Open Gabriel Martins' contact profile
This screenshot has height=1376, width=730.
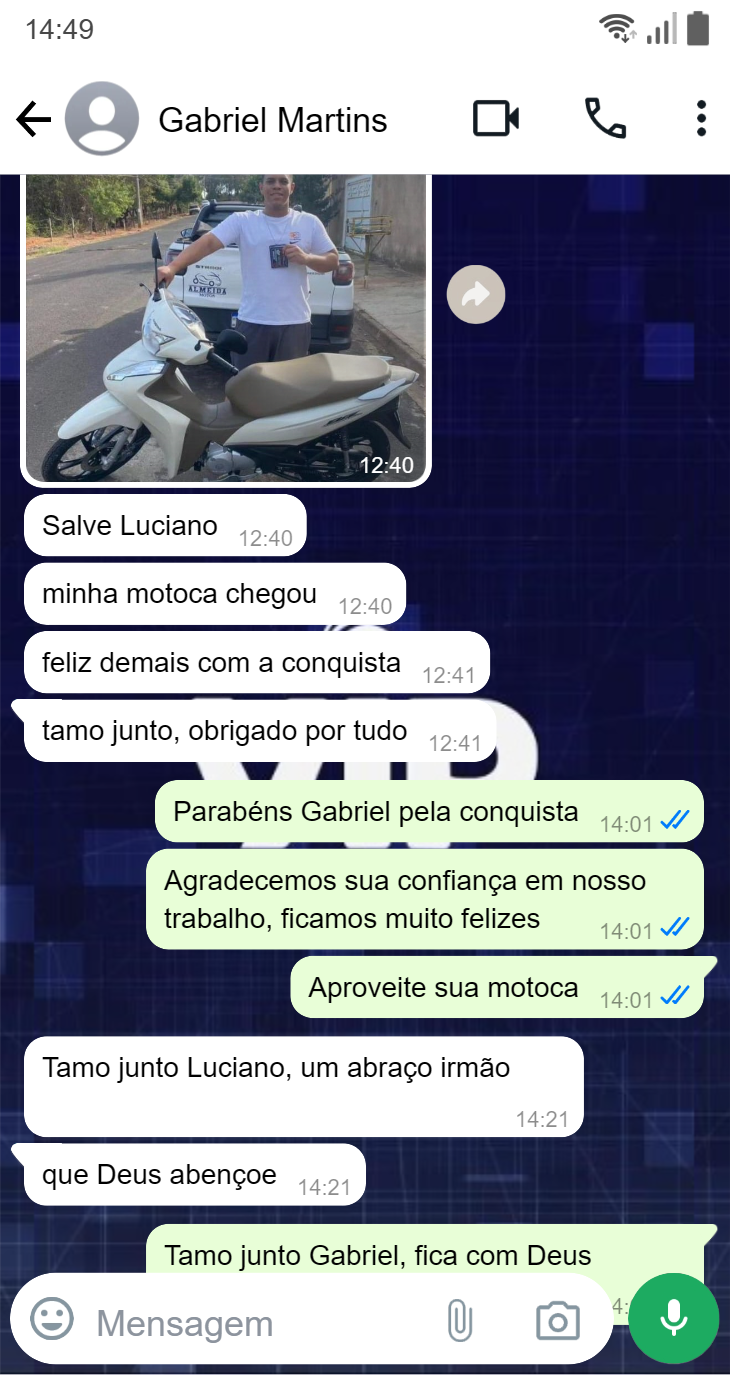[272, 121]
